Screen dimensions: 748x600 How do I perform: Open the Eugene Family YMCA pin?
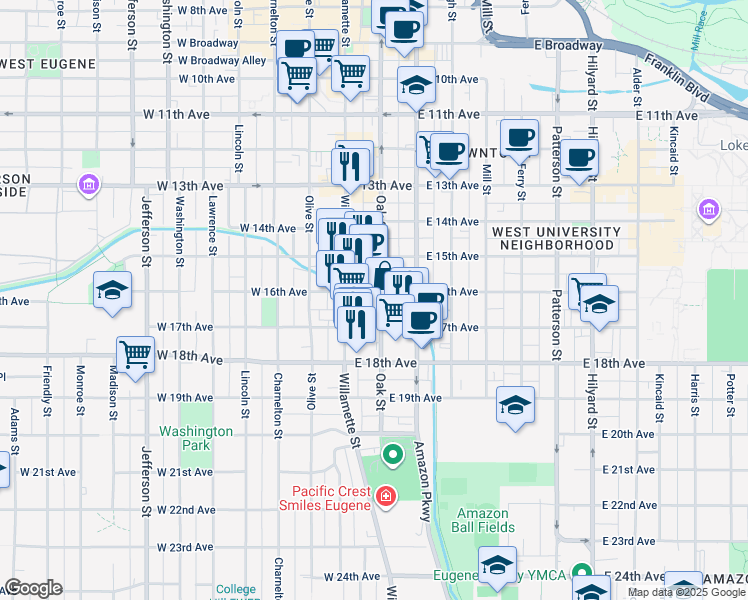(x=582, y=571)
